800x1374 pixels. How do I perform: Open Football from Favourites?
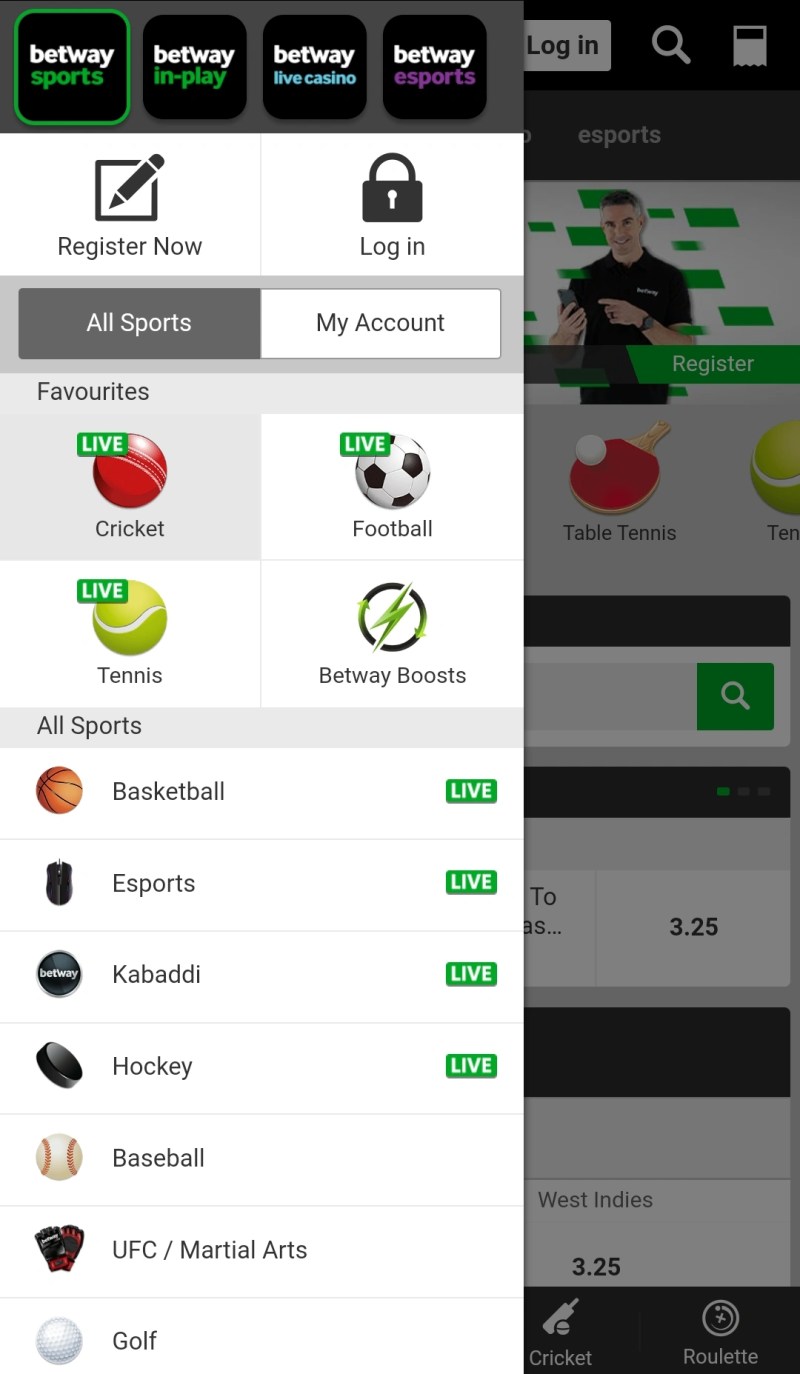[392, 487]
